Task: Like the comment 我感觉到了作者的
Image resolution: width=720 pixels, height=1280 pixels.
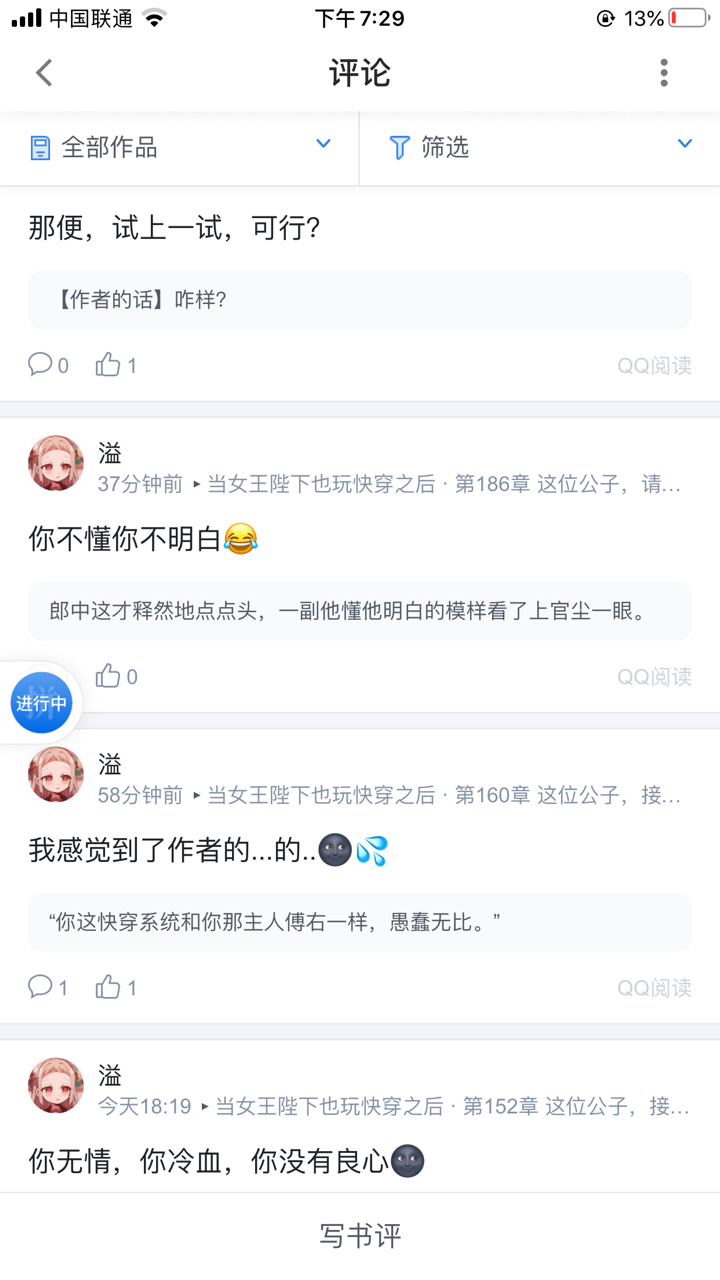Action: coord(108,987)
